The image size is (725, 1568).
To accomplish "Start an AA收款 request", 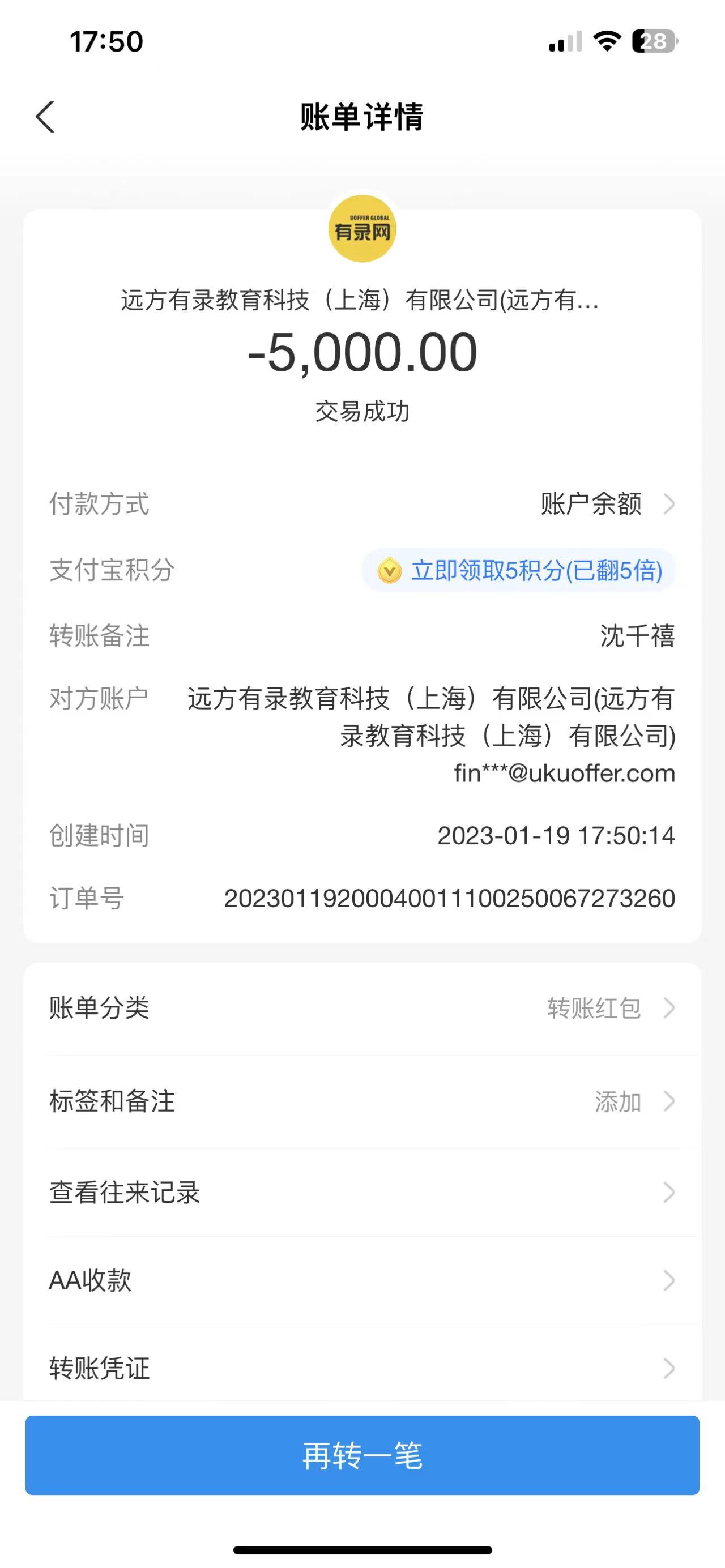I will pyautogui.click(x=363, y=1281).
